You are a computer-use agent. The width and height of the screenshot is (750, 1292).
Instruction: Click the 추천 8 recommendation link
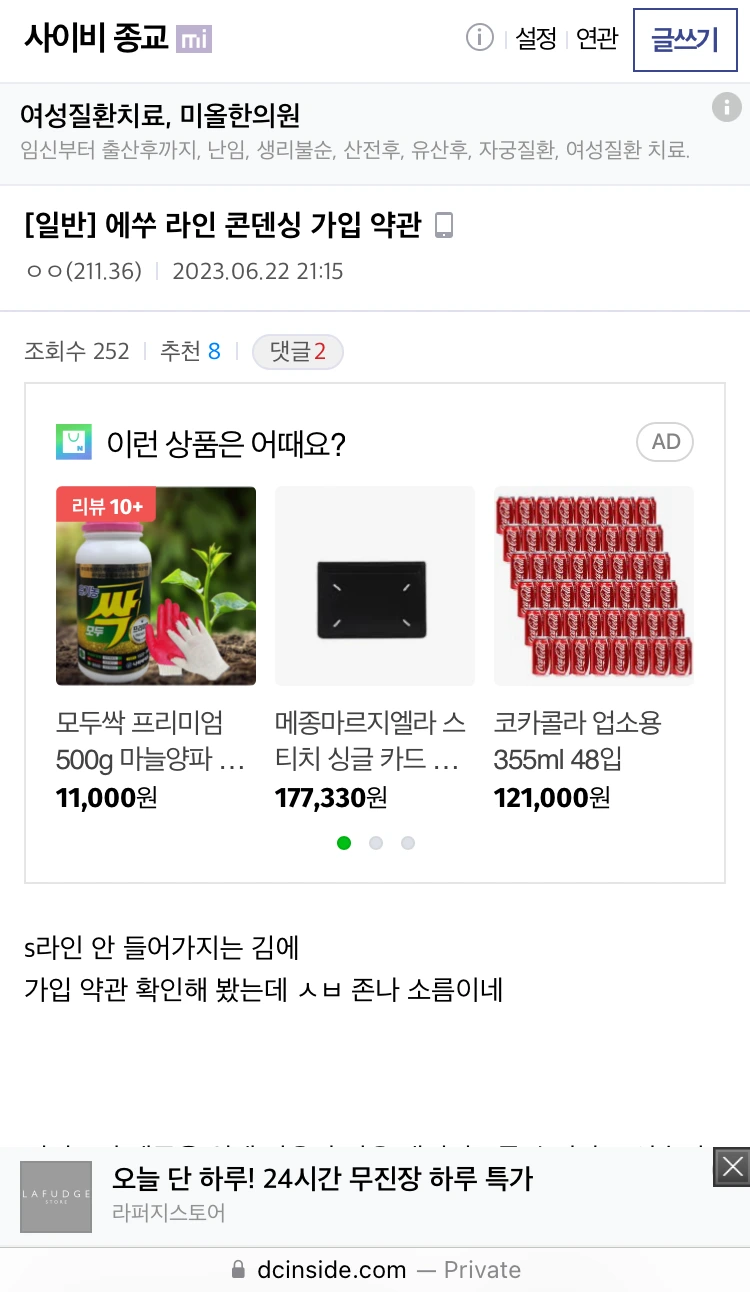[190, 351]
